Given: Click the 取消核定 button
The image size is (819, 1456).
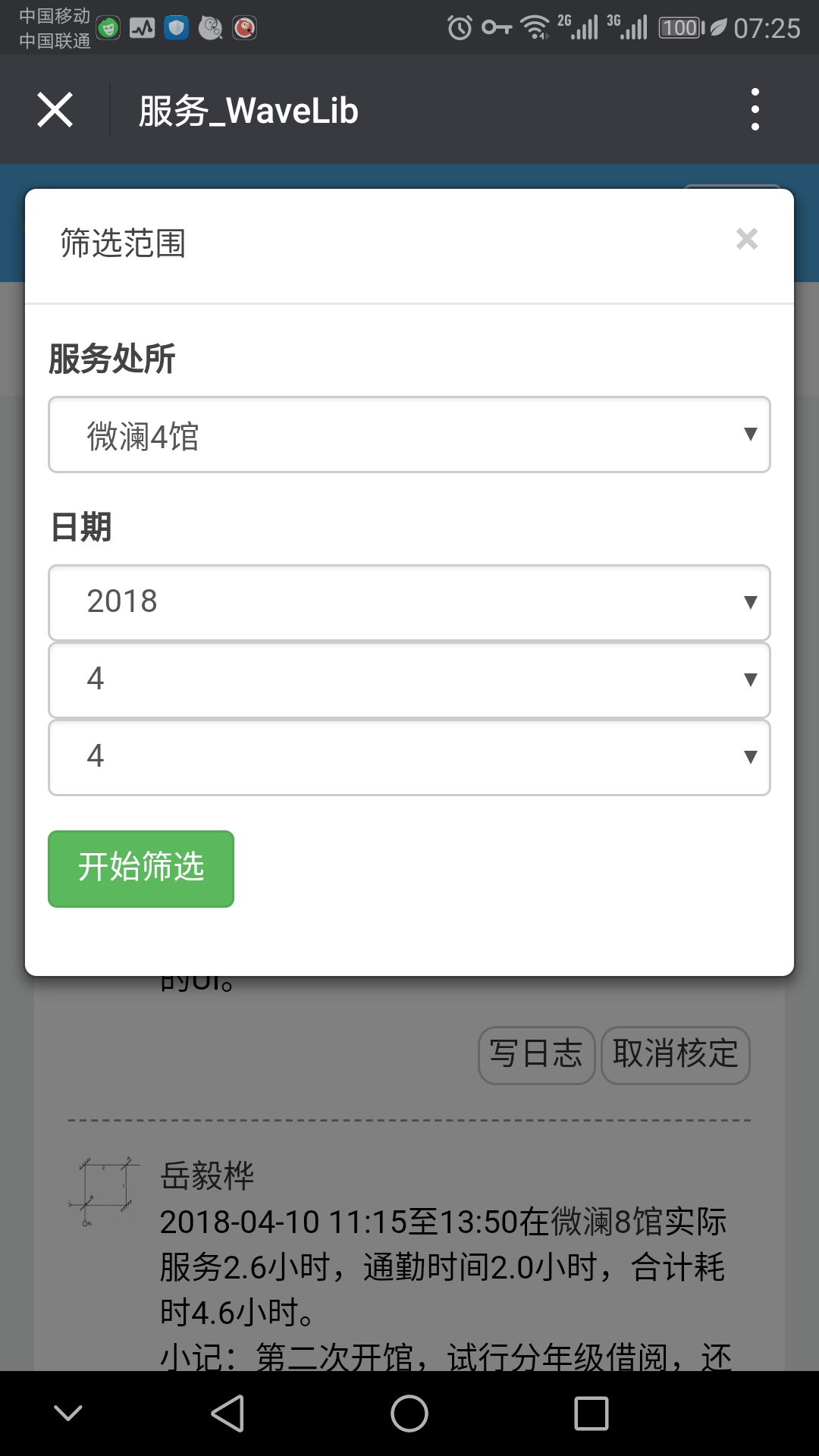Looking at the screenshot, I should pyautogui.click(x=675, y=1055).
